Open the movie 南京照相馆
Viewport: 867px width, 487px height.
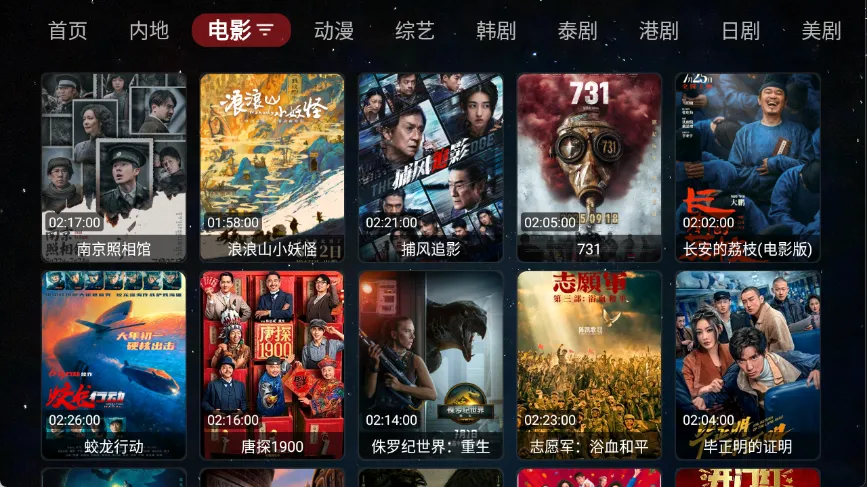[x=114, y=166]
